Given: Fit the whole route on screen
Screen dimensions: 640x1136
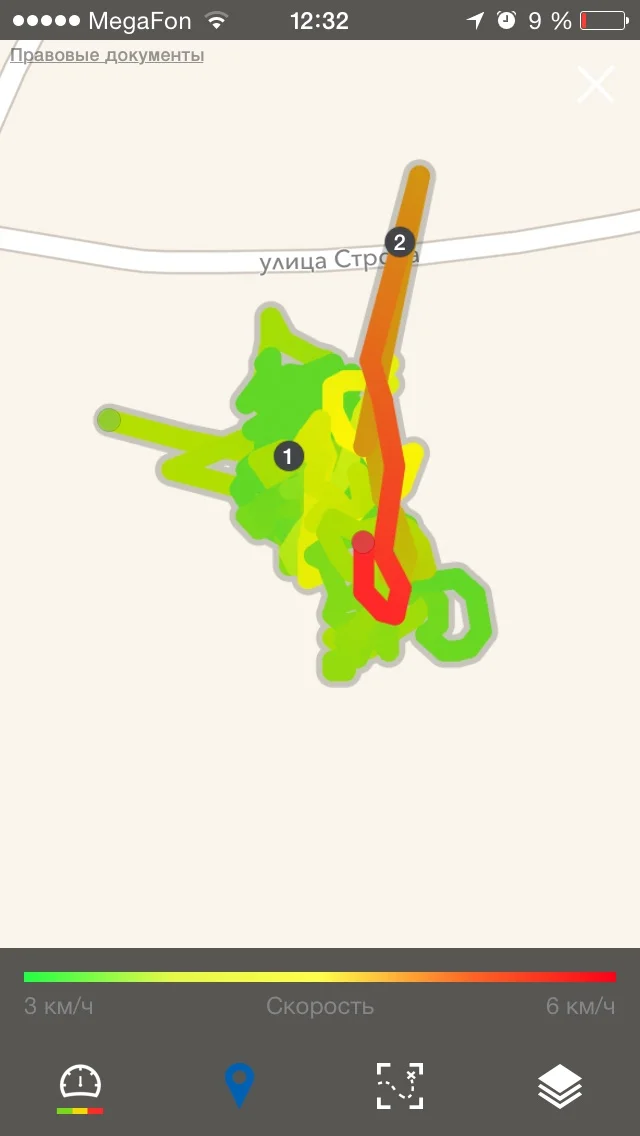Looking at the screenshot, I should [400, 1086].
